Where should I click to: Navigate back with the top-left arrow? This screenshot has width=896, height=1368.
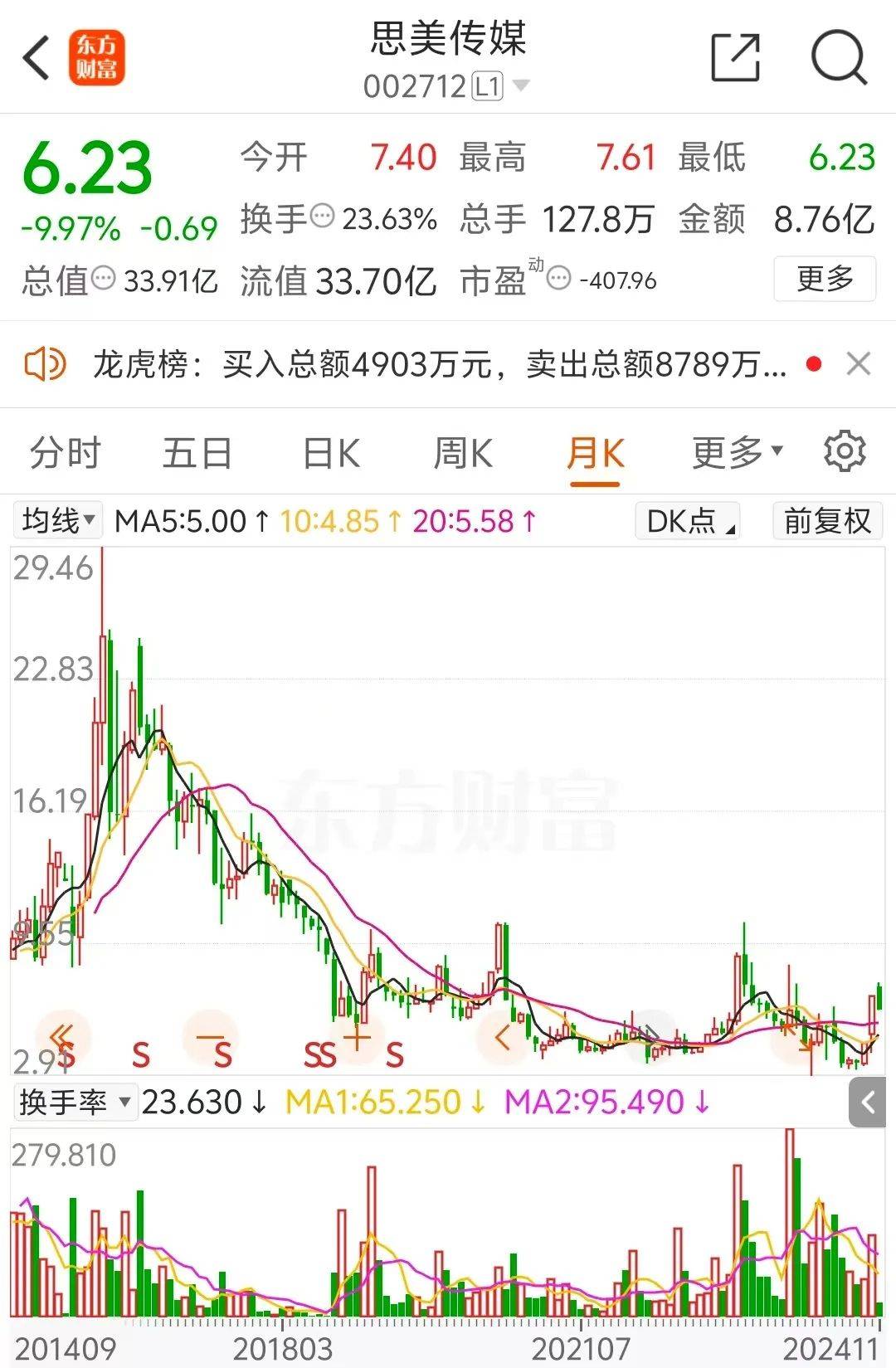coord(35,58)
